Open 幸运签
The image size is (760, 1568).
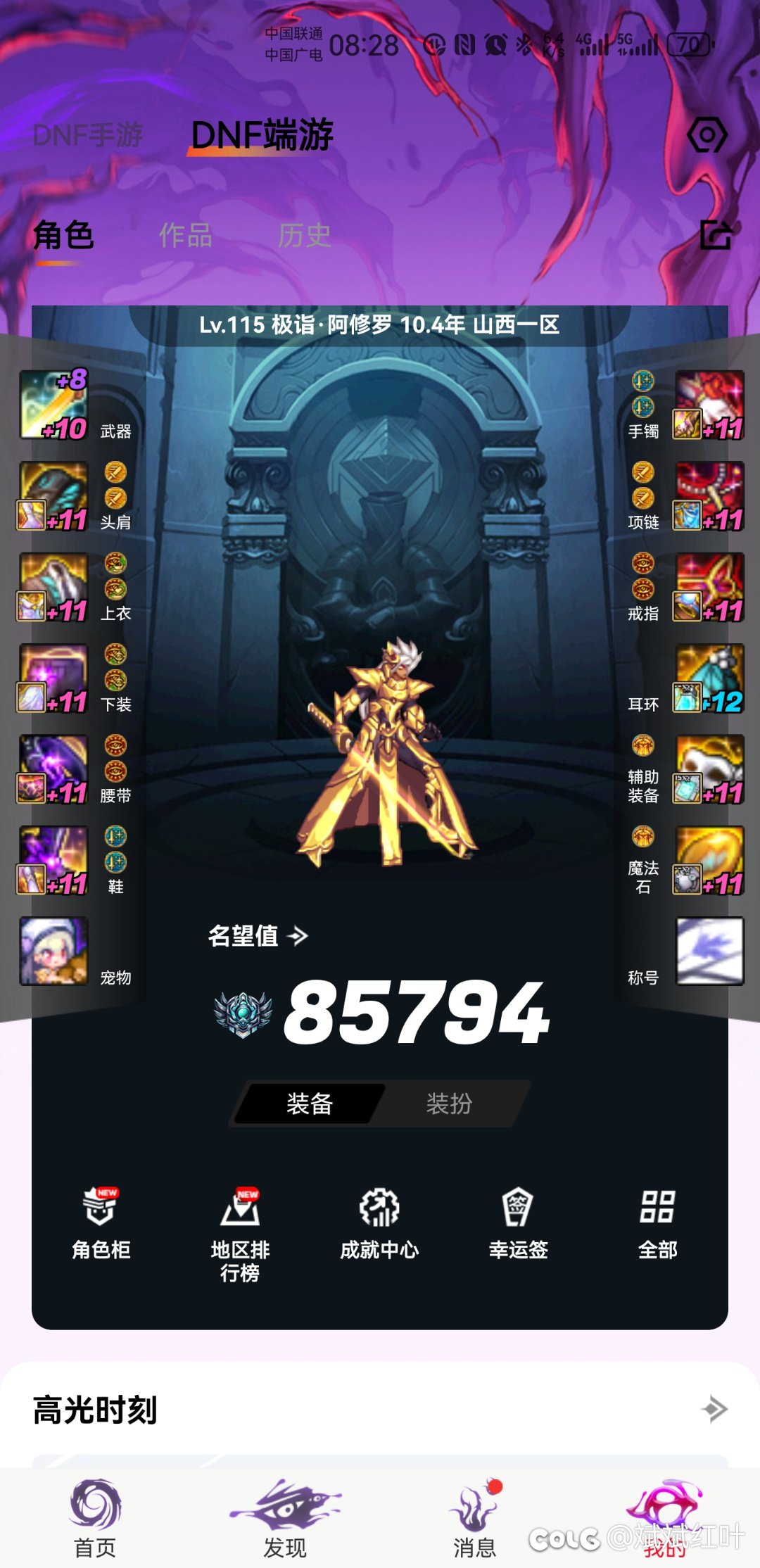click(x=518, y=1223)
